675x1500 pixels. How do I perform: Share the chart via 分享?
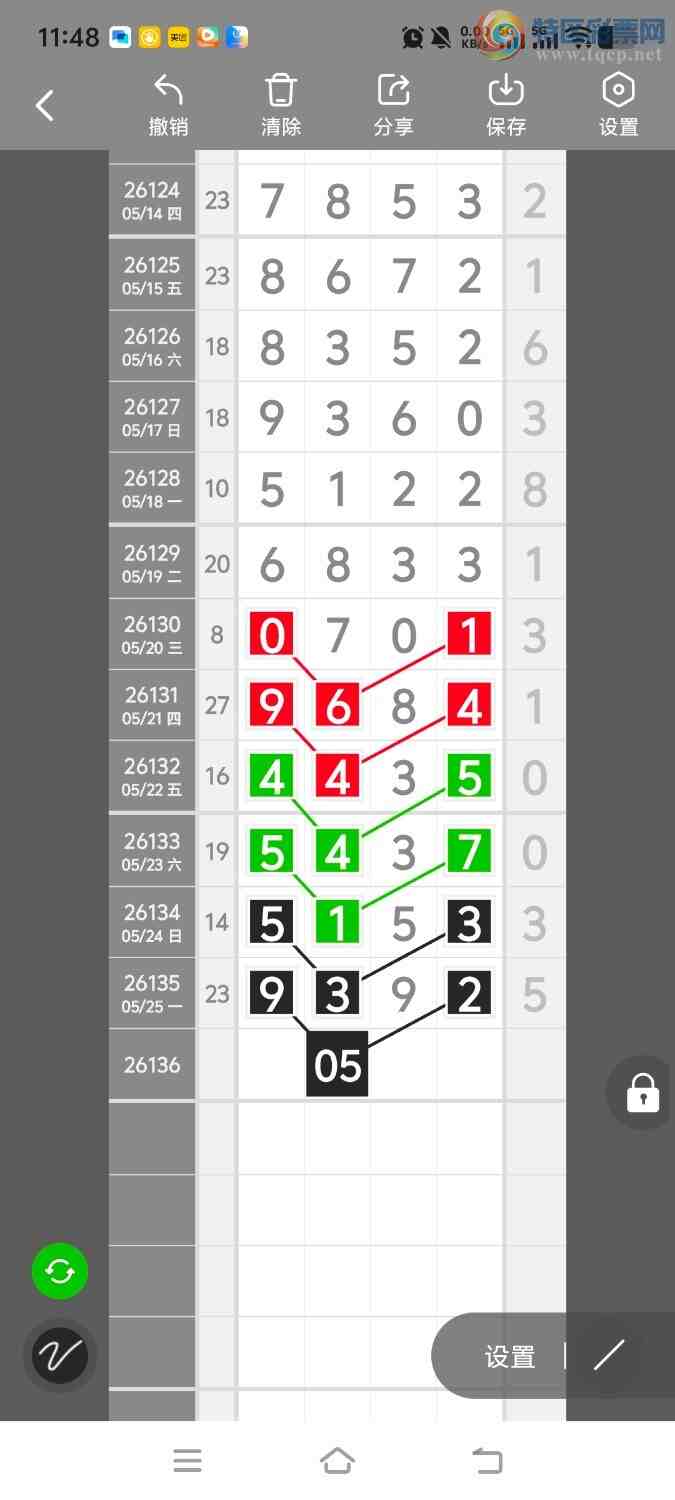coord(393,105)
